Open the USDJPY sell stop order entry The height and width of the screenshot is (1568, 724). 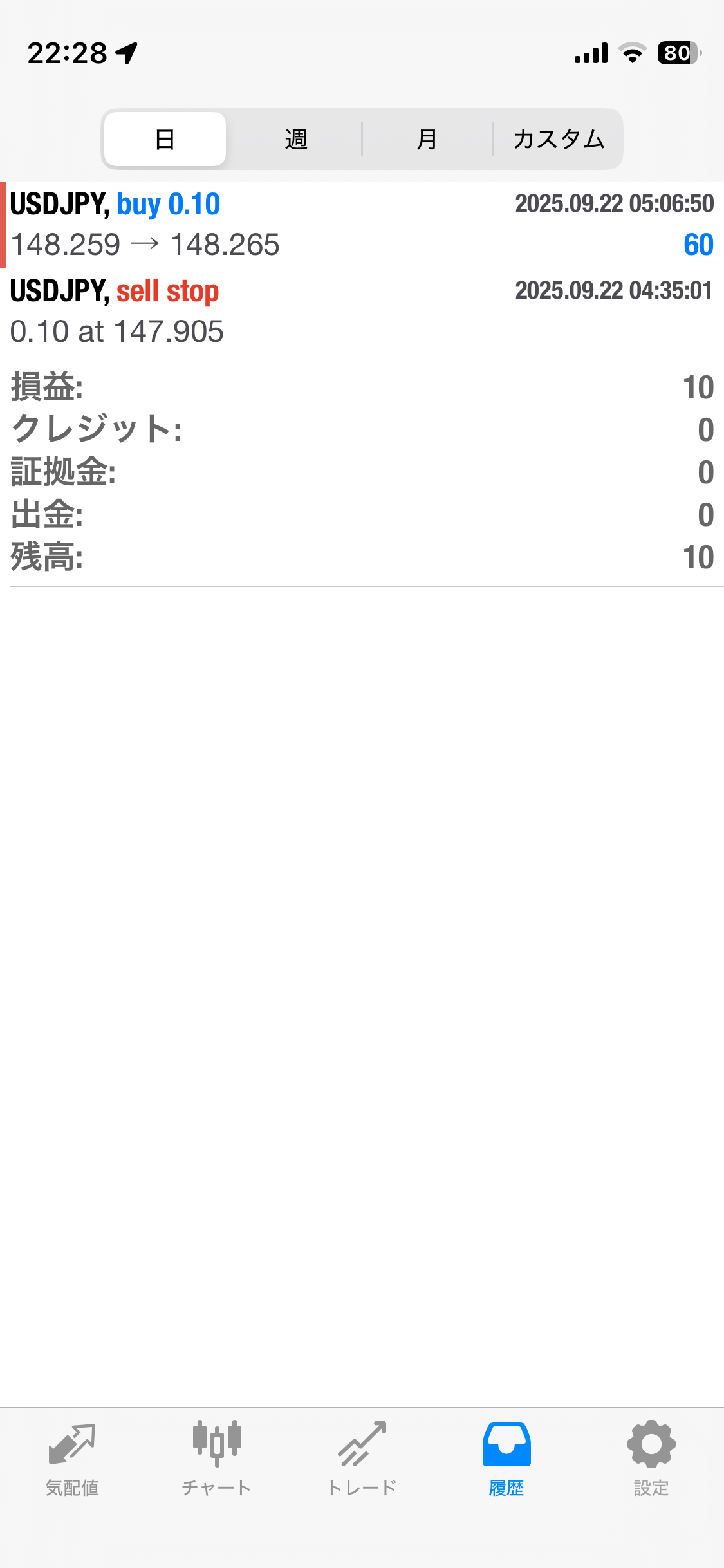362,312
